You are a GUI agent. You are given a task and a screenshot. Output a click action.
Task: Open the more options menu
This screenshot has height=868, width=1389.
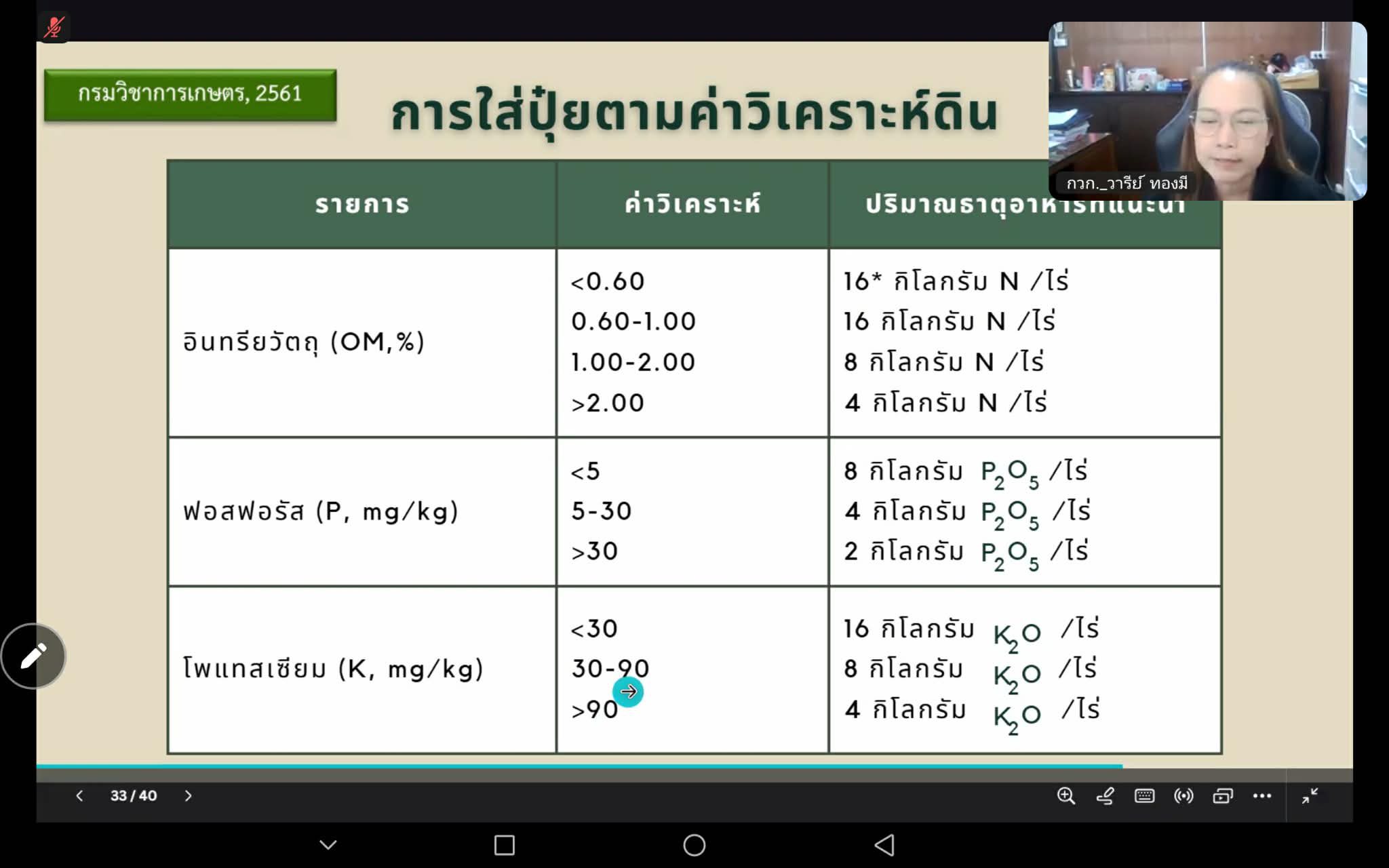(1261, 795)
